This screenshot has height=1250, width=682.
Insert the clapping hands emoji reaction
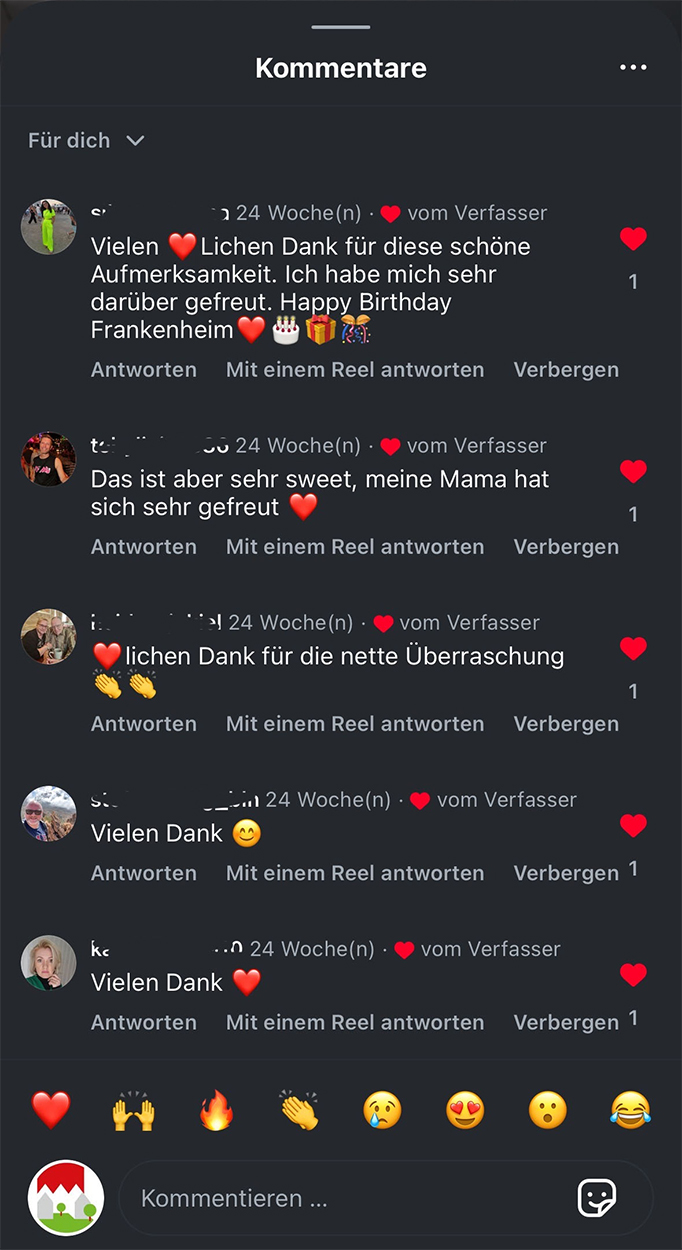click(x=298, y=1110)
